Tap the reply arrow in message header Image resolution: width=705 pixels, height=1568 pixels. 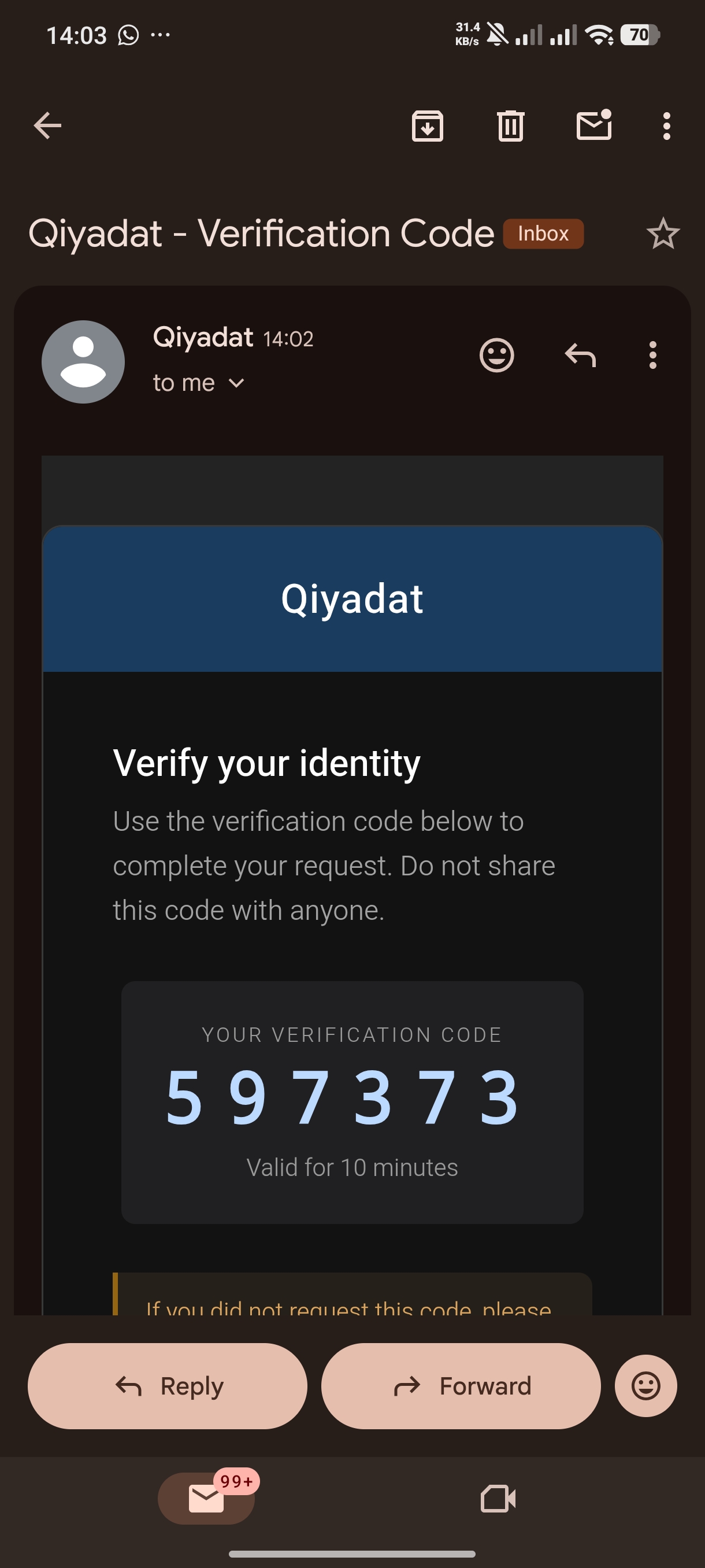[x=580, y=355]
